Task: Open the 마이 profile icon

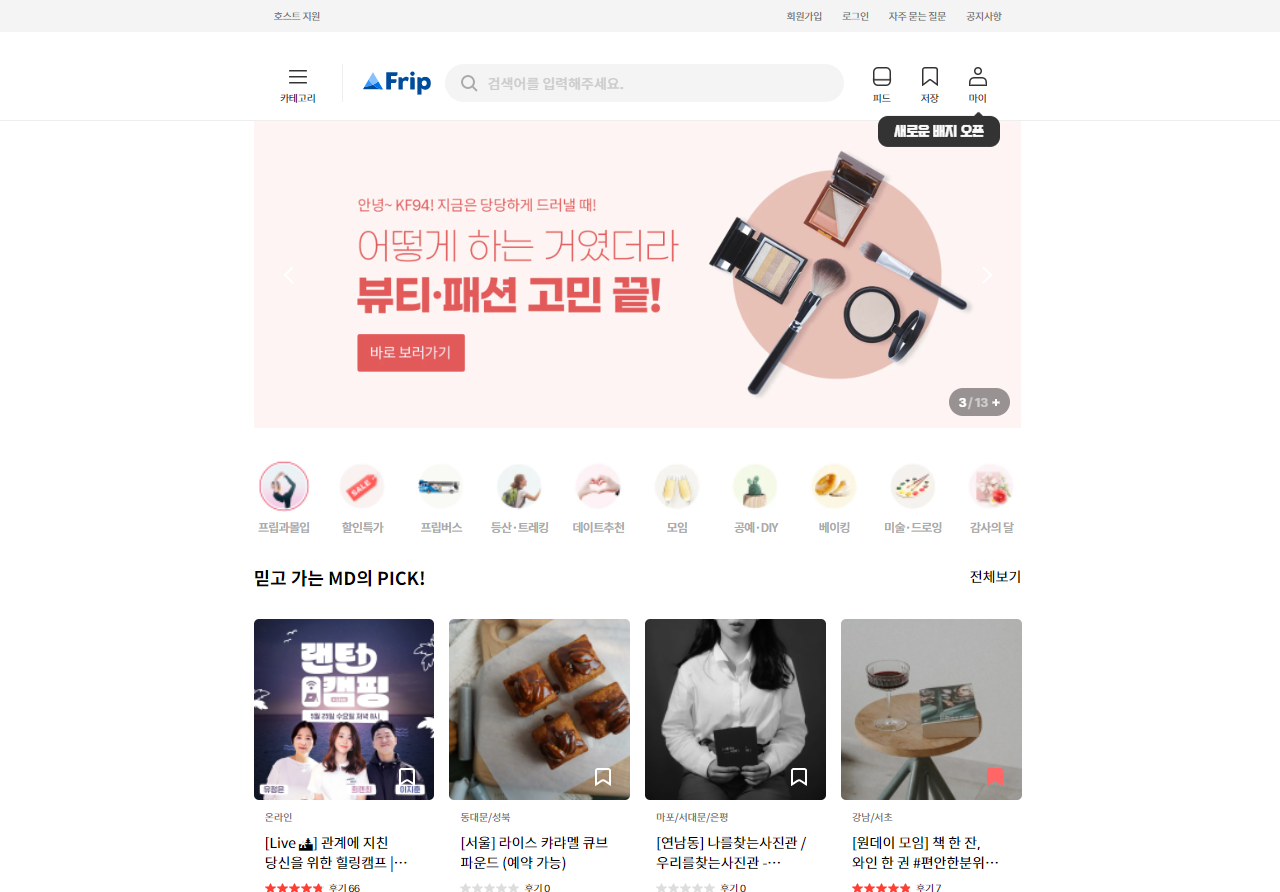Action: point(977,85)
